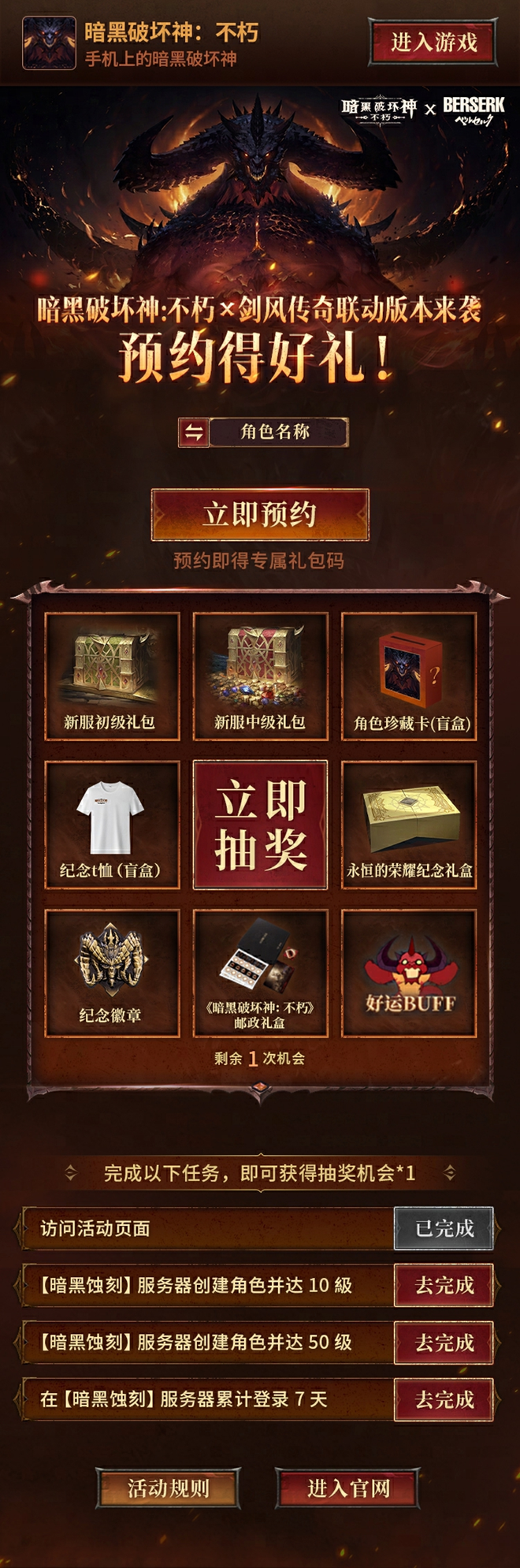Tap 去完成 for reaching level 50
This screenshot has width=520, height=1568.
[444, 1343]
